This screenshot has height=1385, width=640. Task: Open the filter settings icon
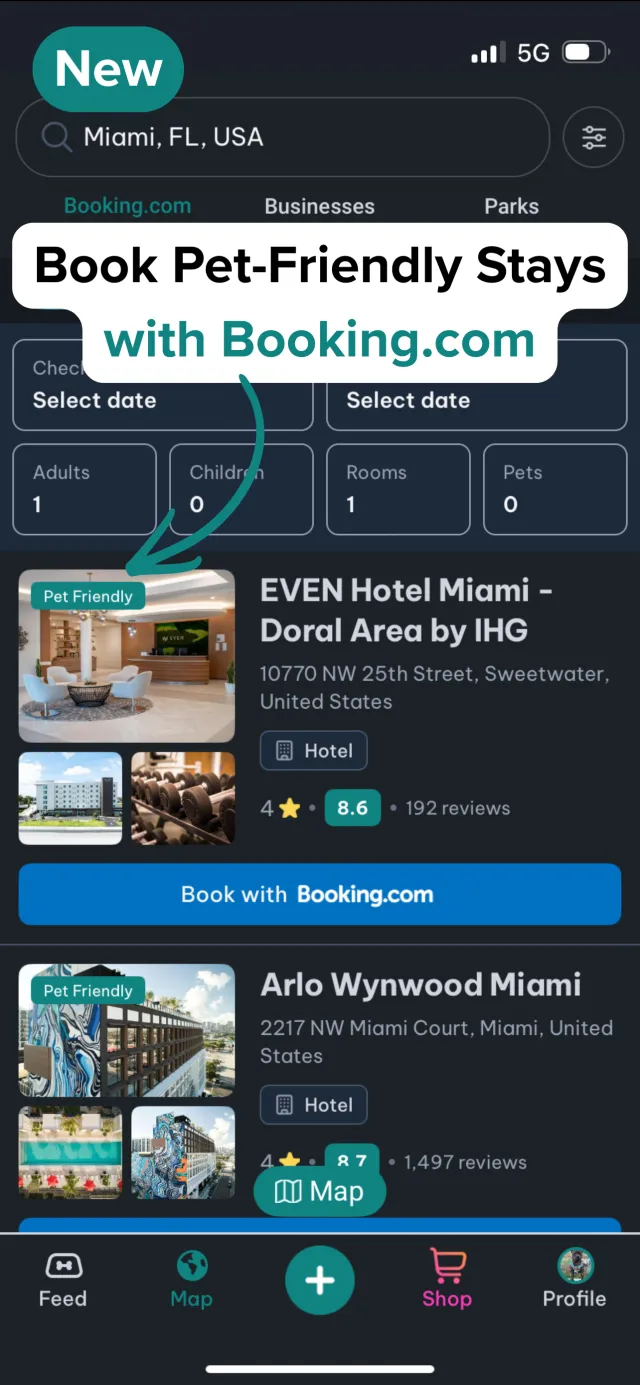[594, 137]
